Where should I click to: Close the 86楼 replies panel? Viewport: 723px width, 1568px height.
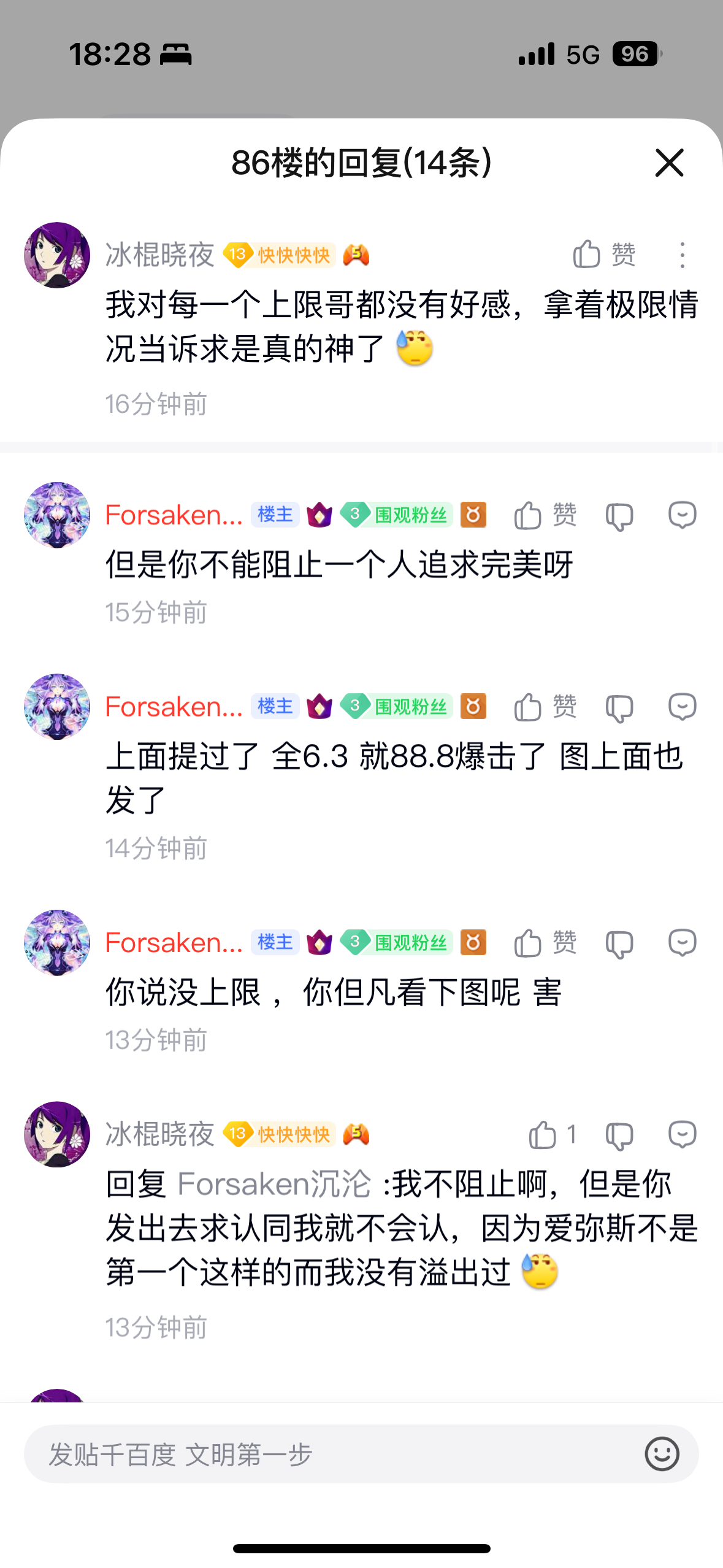pyautogui.click(x=669, y=163)
